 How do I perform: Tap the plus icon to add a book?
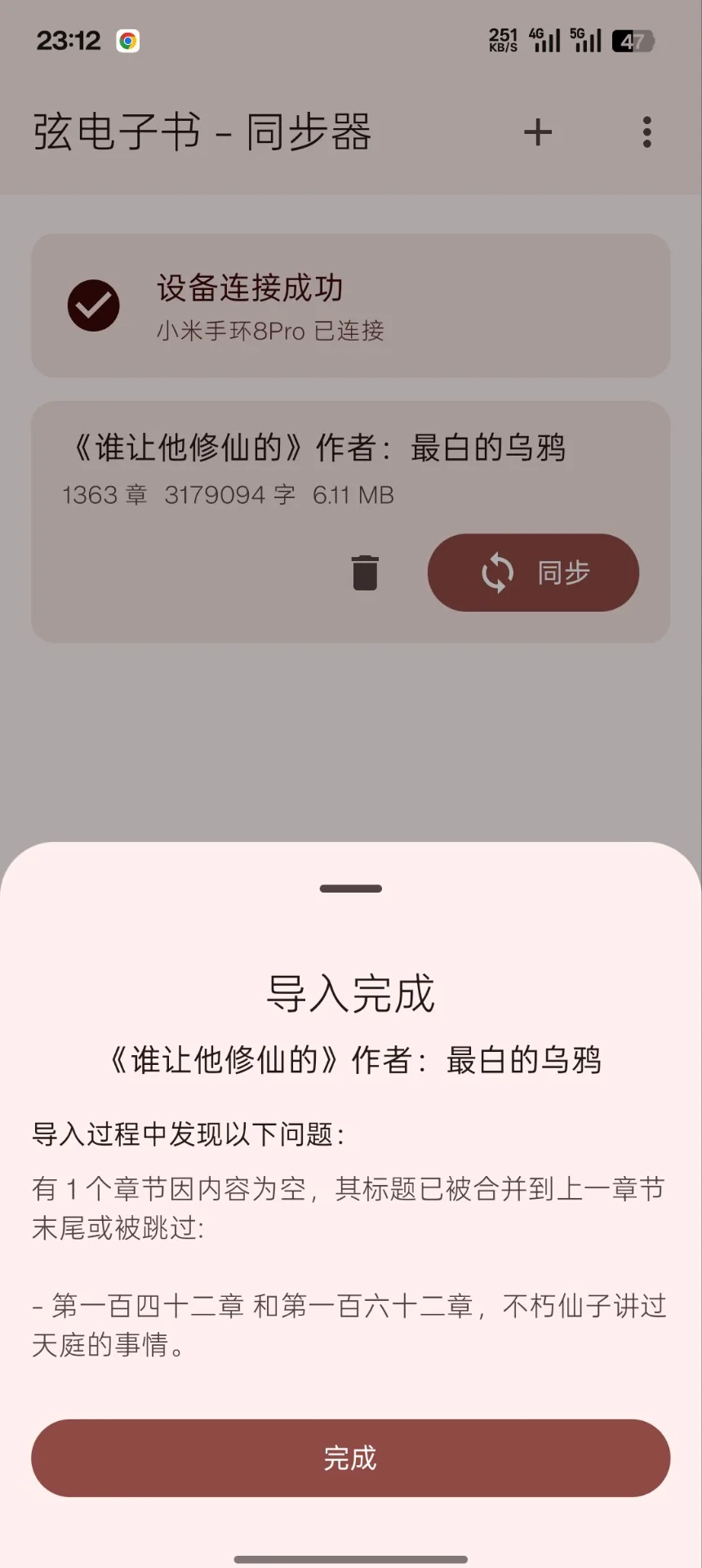538,132
